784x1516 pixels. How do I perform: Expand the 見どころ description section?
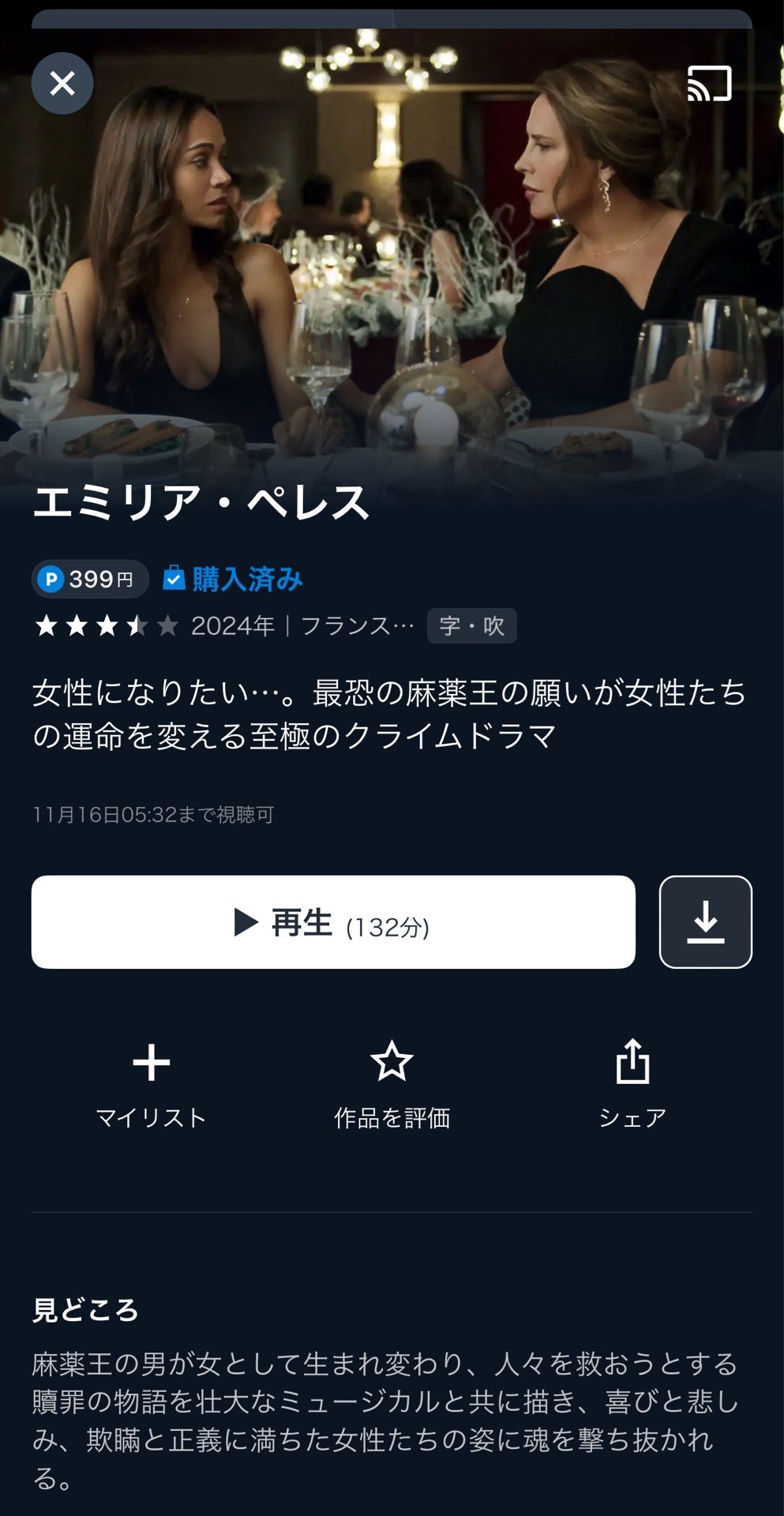392,1413
